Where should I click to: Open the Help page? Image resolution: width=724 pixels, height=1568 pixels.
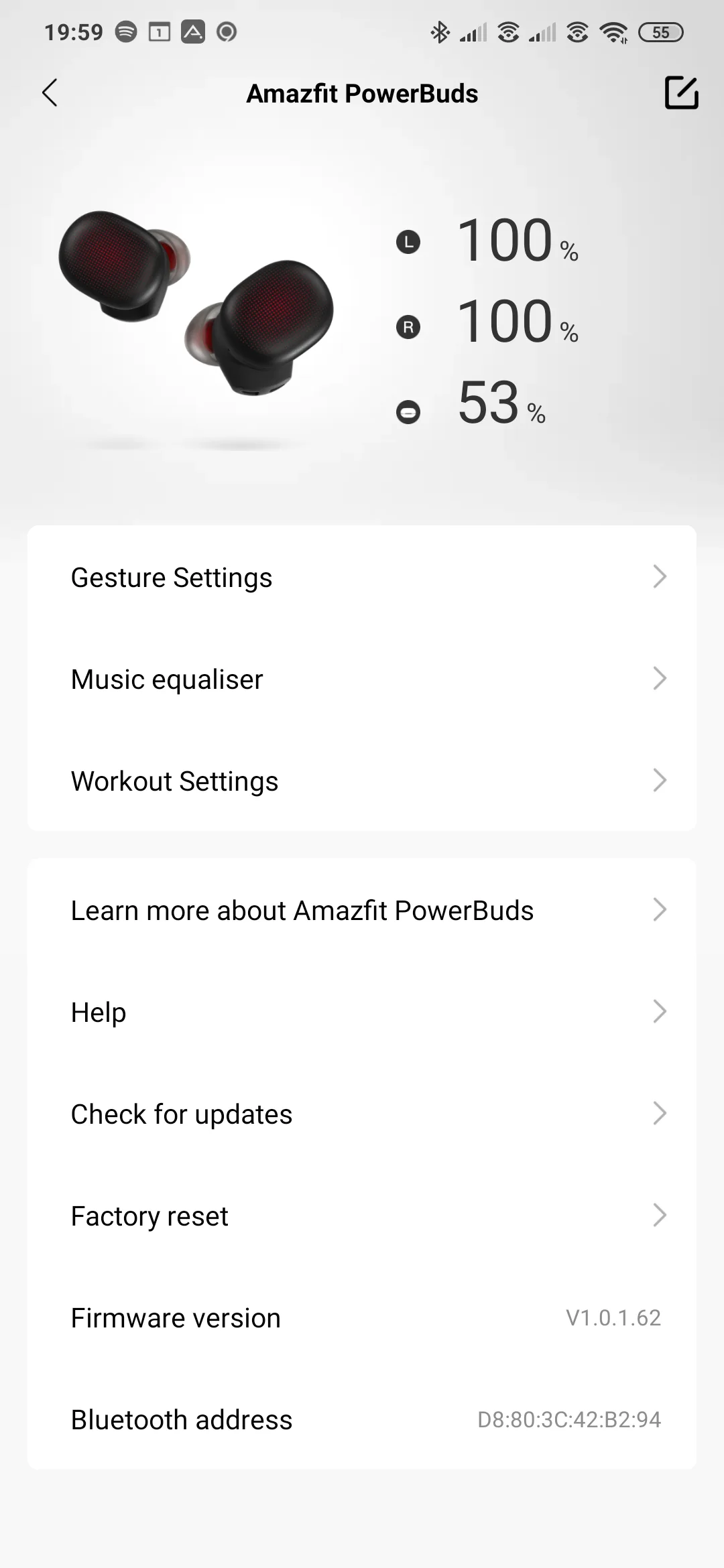click(x=362, y=1012)
